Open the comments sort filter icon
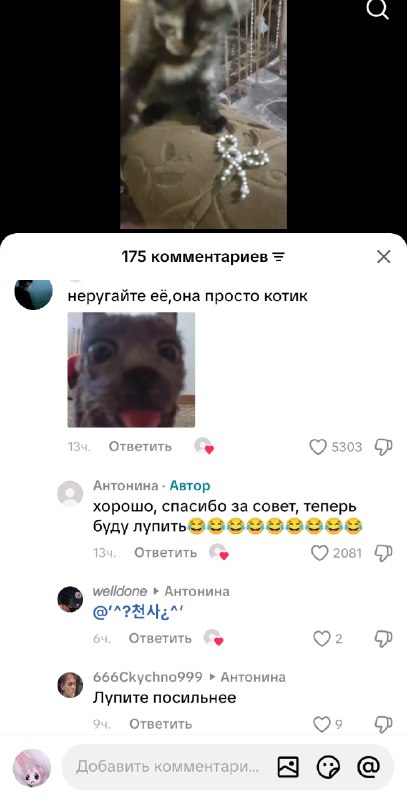The image size is (407, 800). [x=278, y=257]
